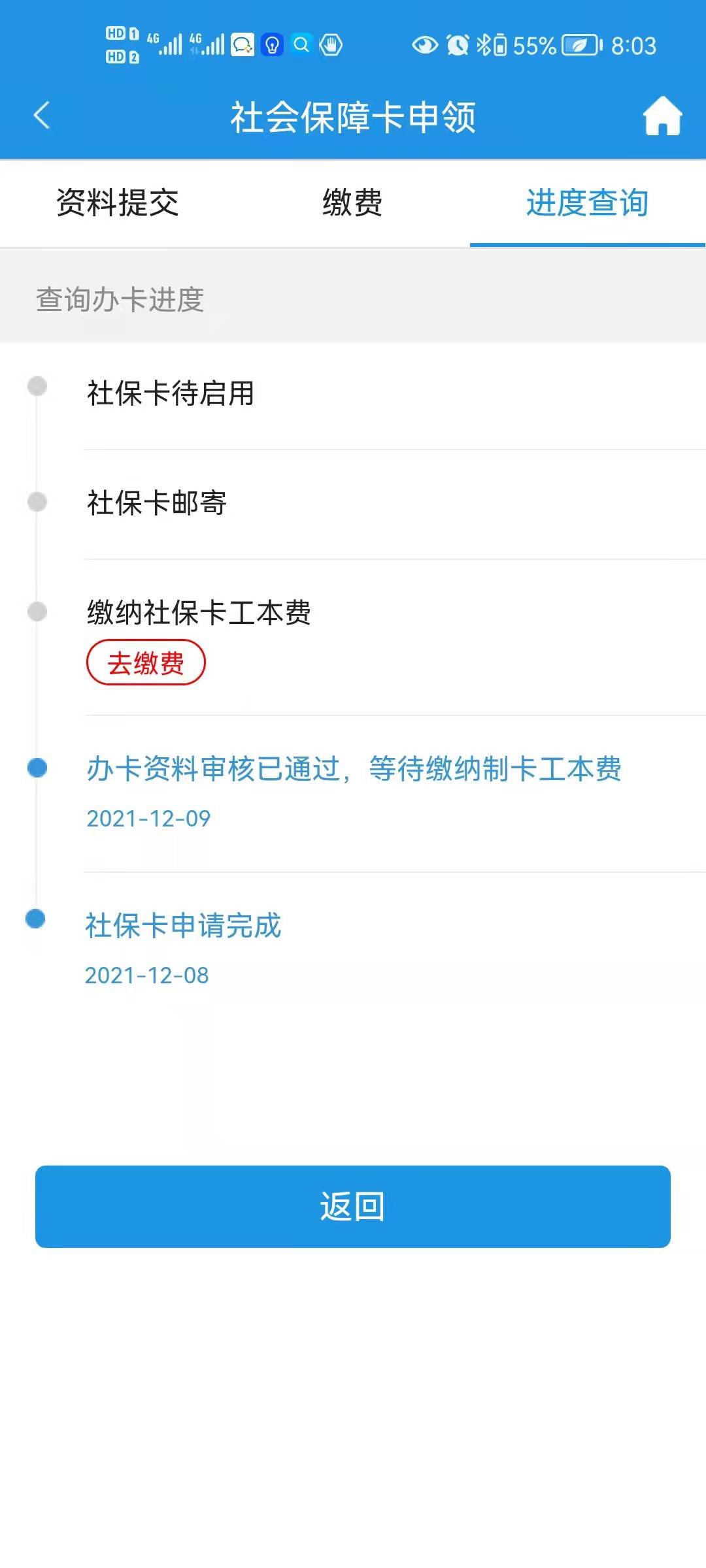
Task: Switch to the 缴费 tab
Action: click(352, 203)
